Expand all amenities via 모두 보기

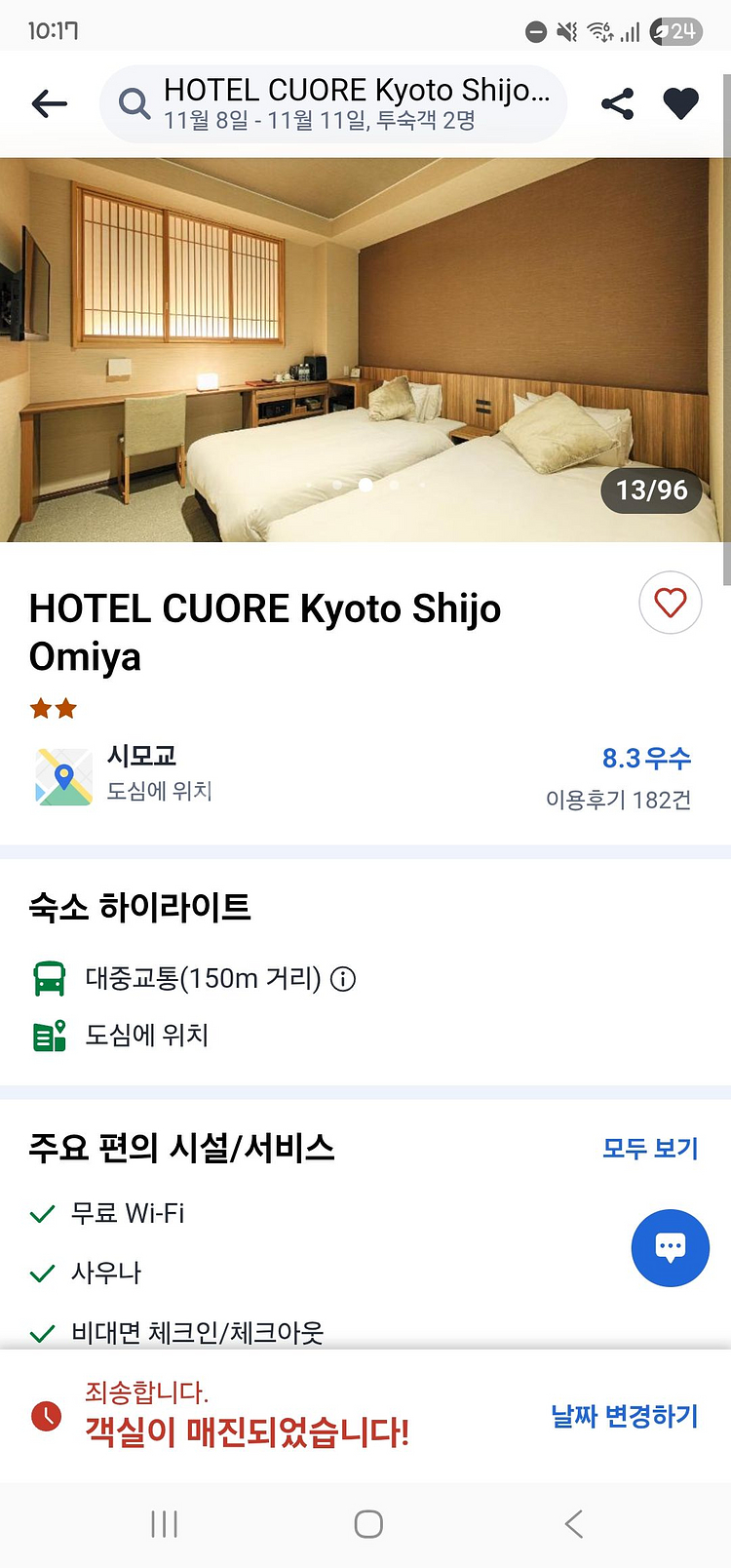point(649,1149)
